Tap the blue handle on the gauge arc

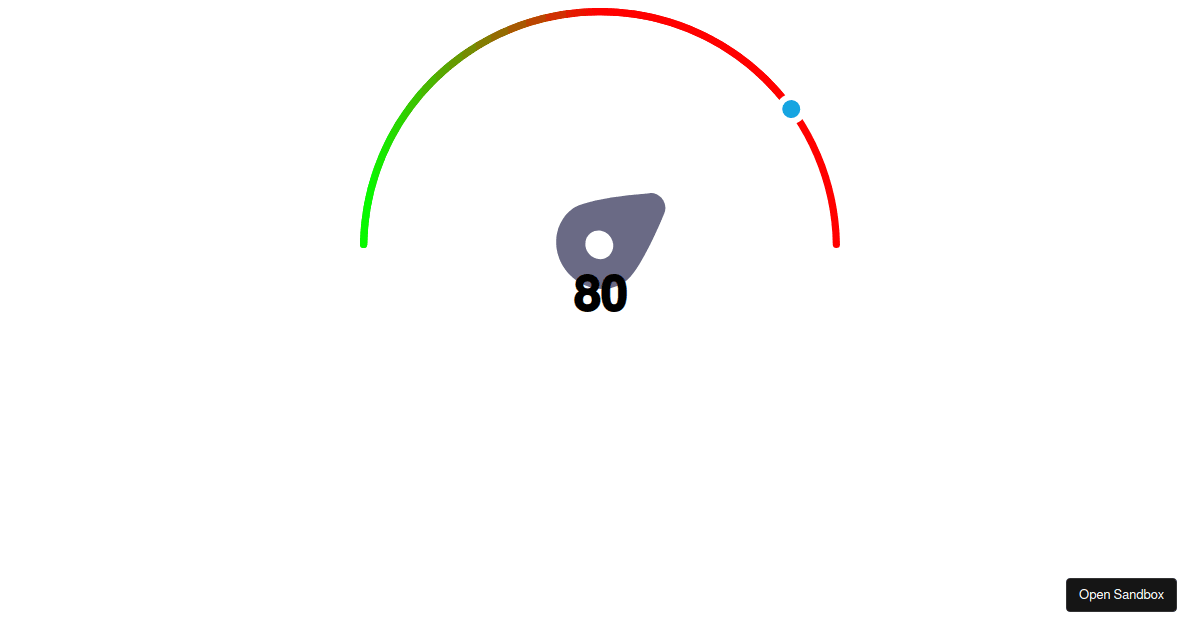coord(791,109)
